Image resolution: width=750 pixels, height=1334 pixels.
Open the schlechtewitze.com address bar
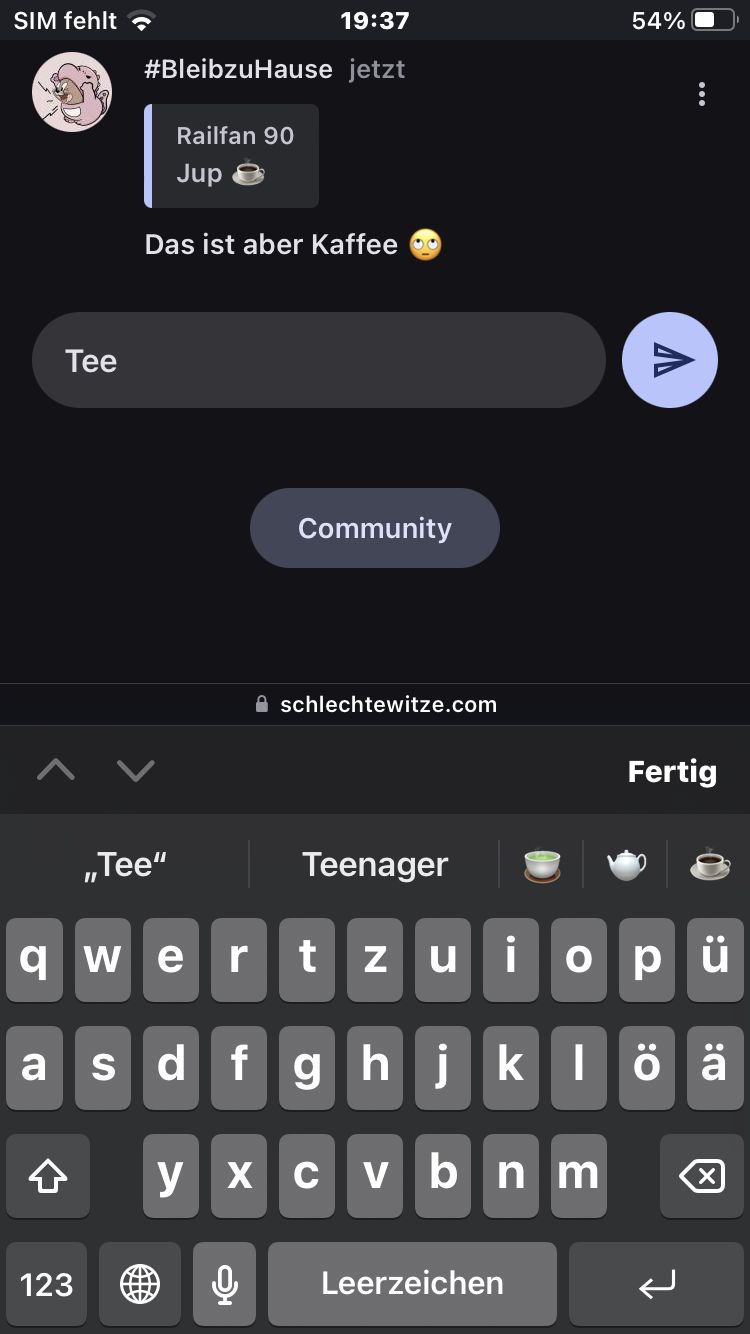click(375, 704)
